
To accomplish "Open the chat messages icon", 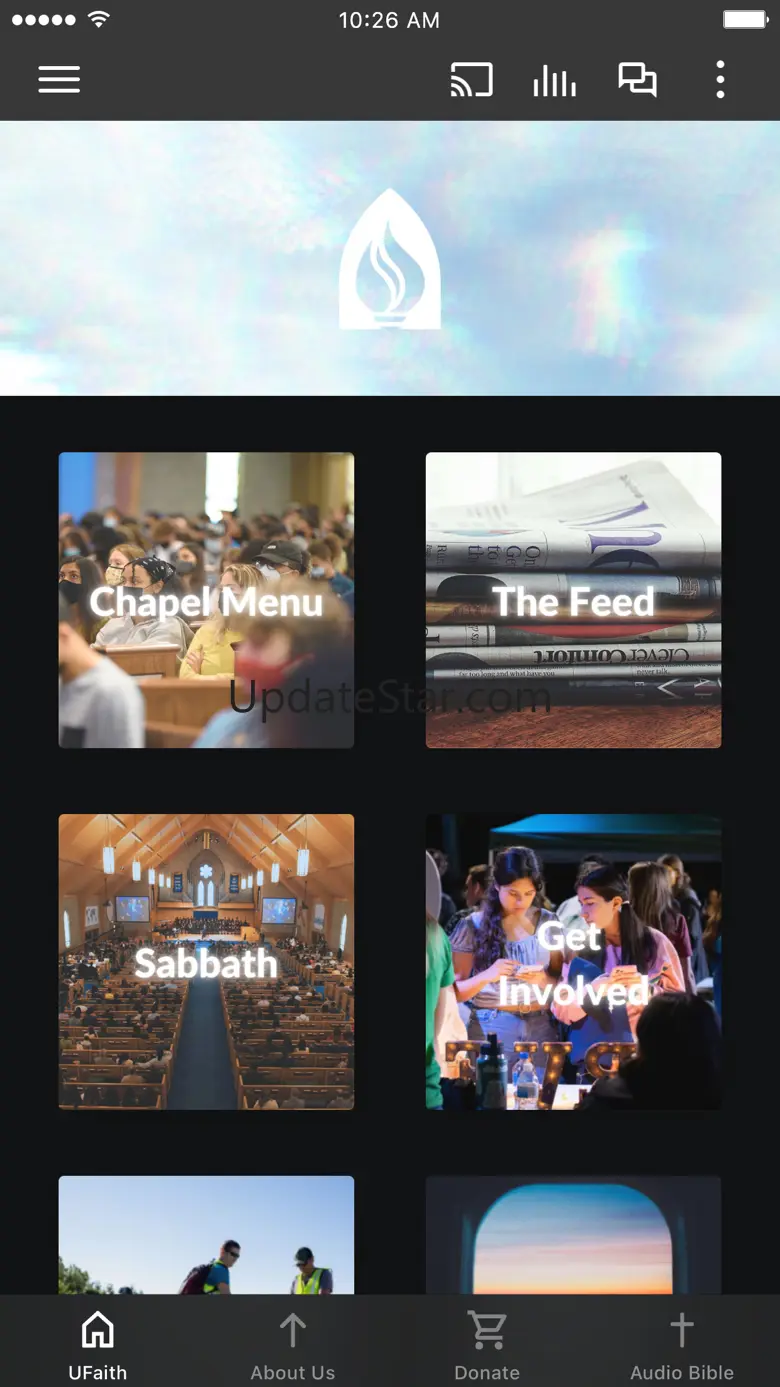I will 637,80.
